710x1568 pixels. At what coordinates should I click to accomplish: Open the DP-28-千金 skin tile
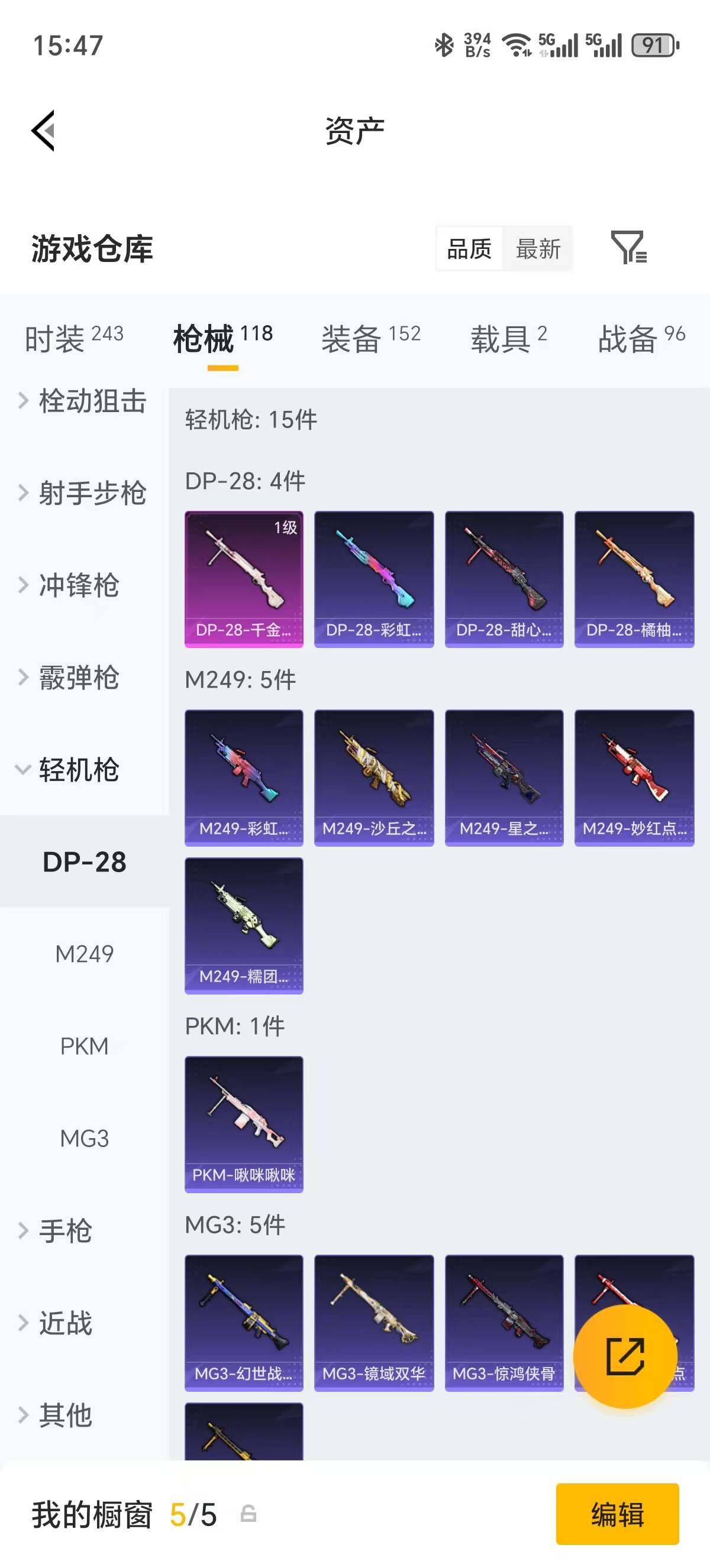pyautogui.click(x=244, y=579)
